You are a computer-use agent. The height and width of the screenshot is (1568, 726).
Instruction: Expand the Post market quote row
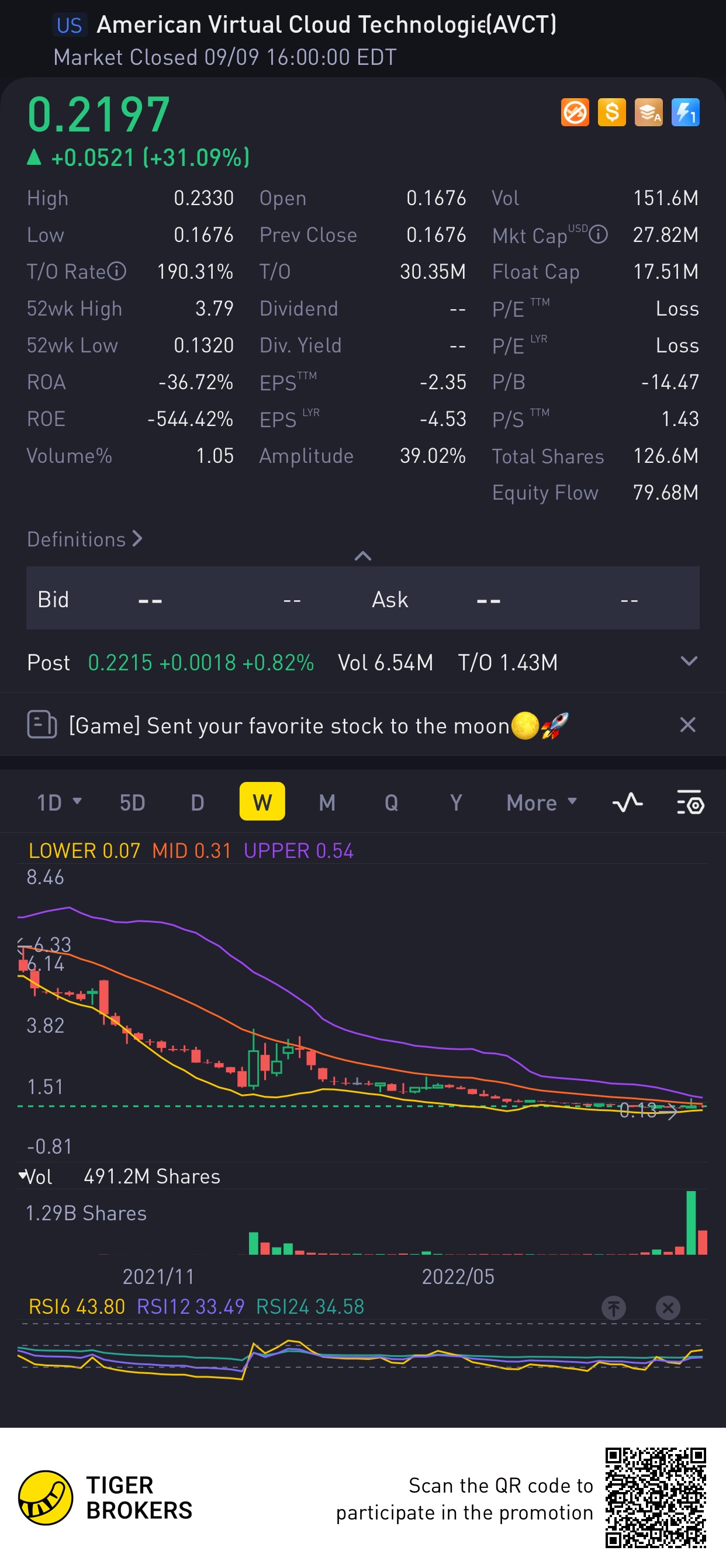coord(688,662)
